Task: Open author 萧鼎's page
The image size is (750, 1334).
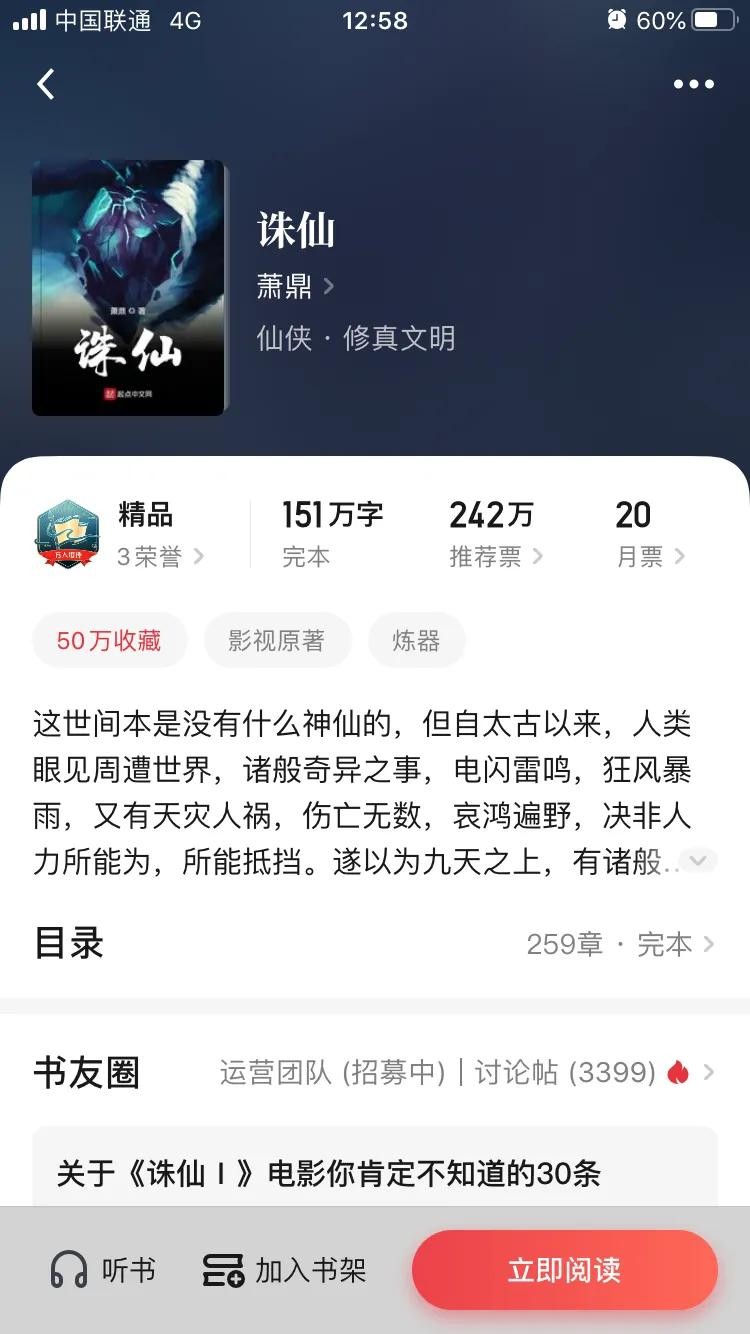Action: pyautogui.click(x=295, y=287)
